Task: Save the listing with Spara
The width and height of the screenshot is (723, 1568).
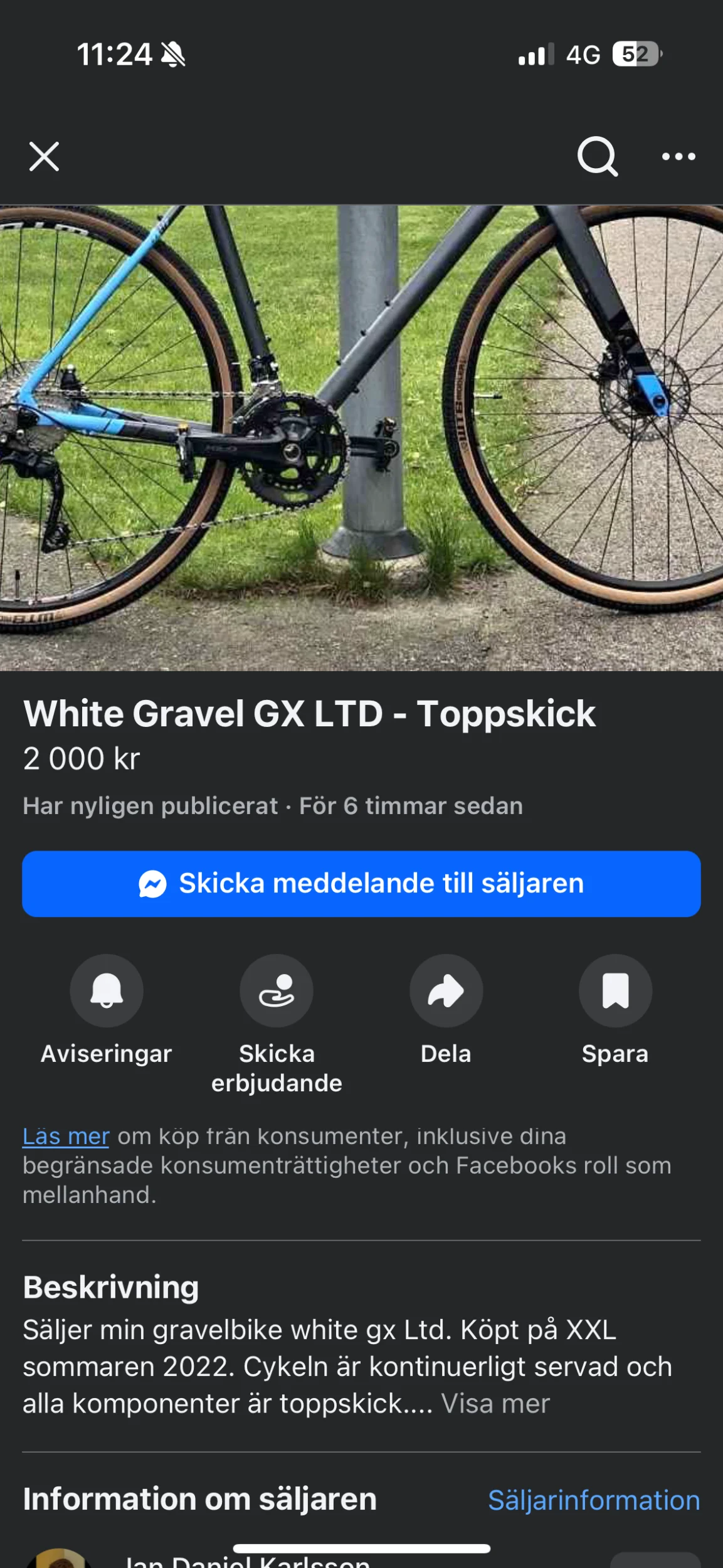Action: (615, 991)
